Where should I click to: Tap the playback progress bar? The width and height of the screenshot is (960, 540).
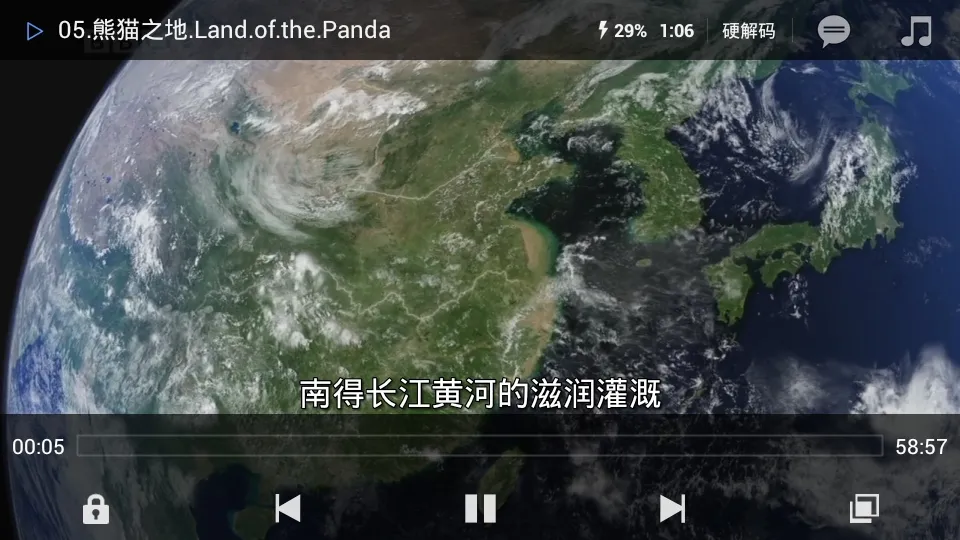click(480, 446)
